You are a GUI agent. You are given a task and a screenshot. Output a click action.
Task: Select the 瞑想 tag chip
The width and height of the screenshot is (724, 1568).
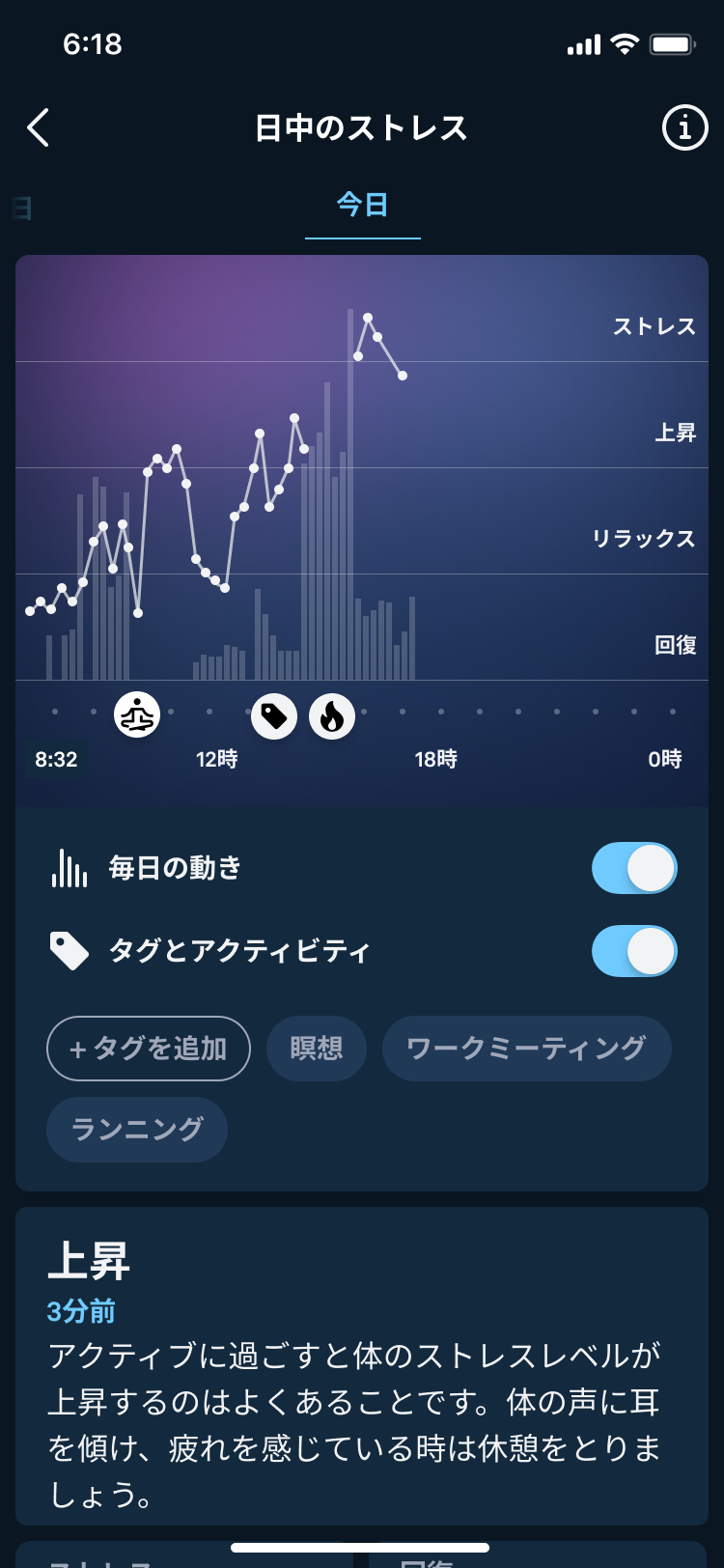tap(317, 1049)
